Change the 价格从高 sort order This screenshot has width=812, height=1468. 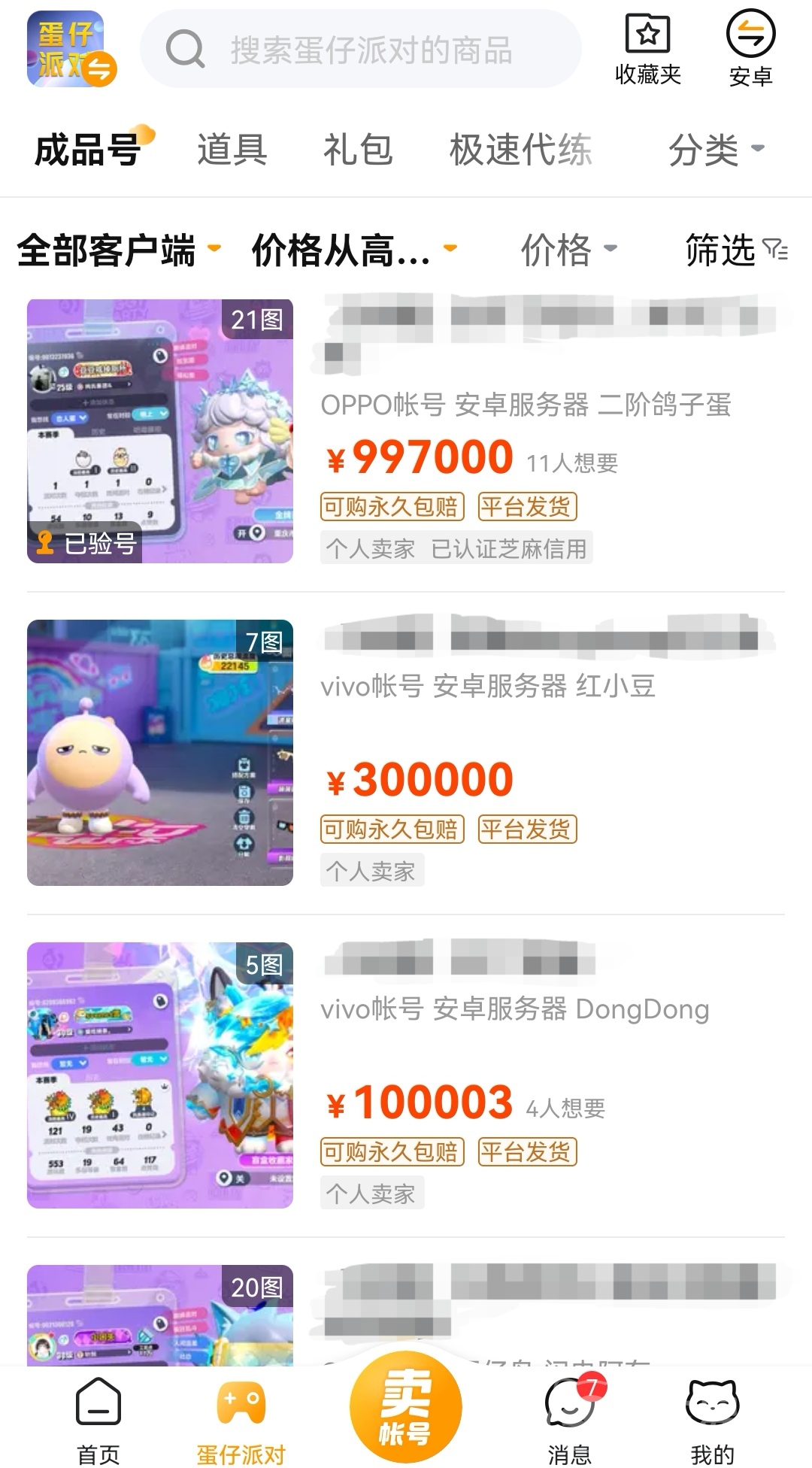(x=353, y=250)
